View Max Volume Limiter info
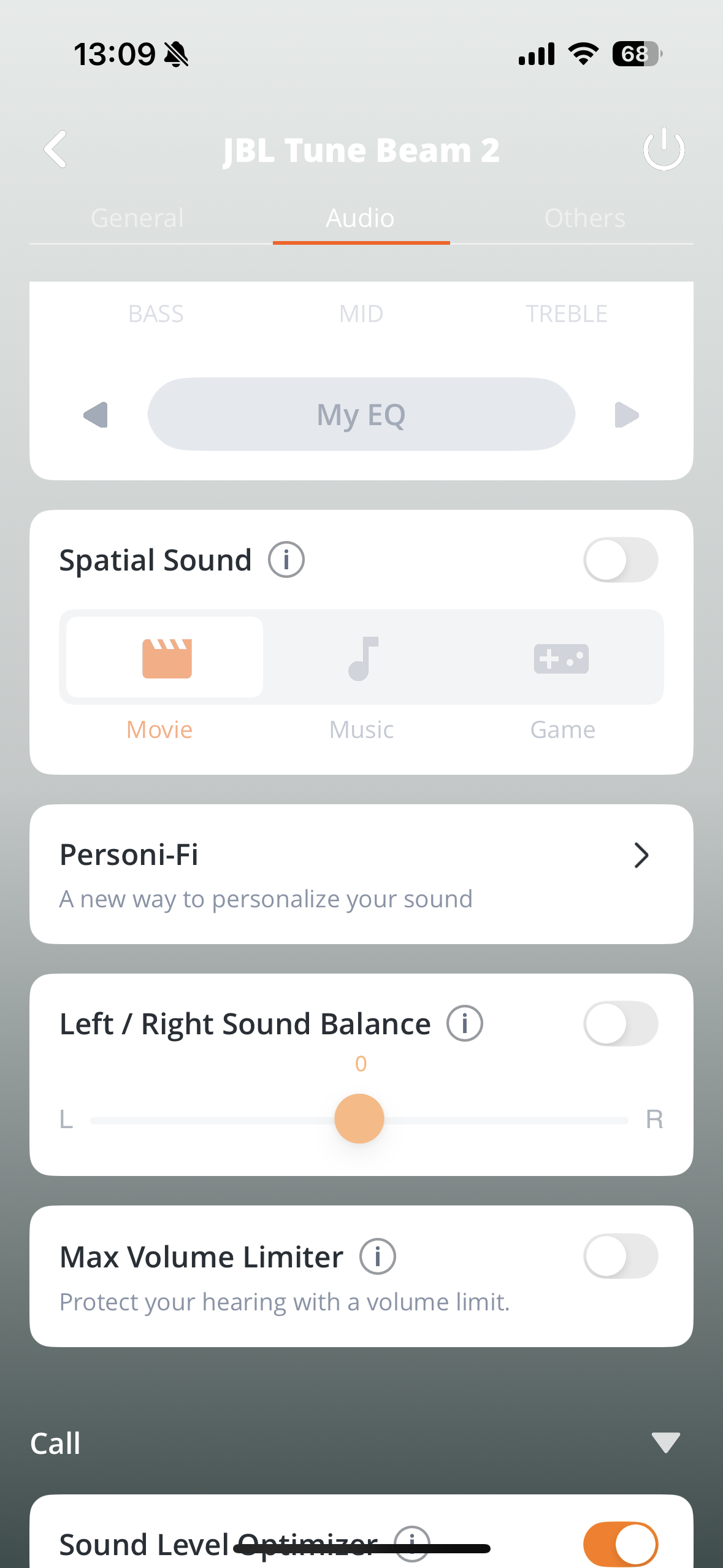Screen dimensions: 723x1568 (x=378, y=1256)
